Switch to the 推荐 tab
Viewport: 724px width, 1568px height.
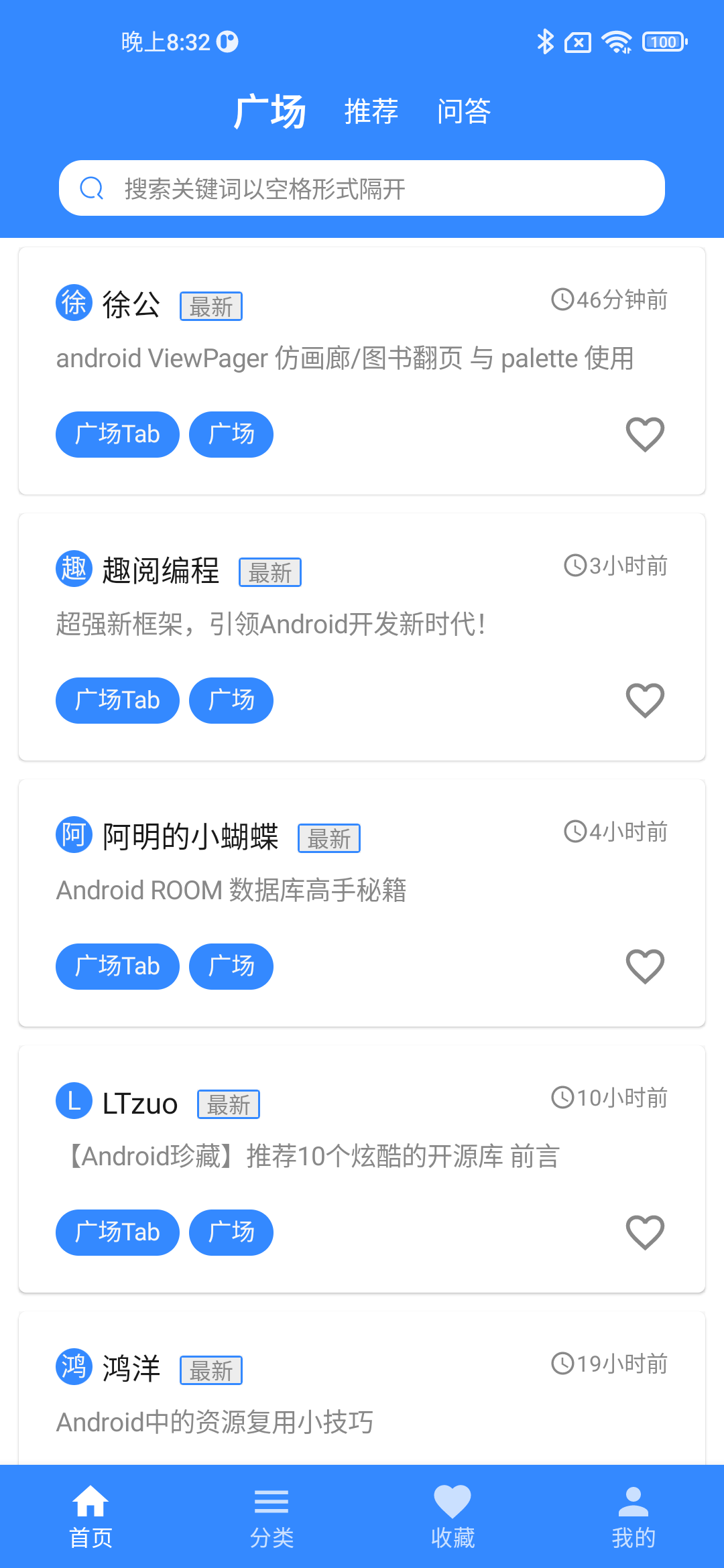372,110
